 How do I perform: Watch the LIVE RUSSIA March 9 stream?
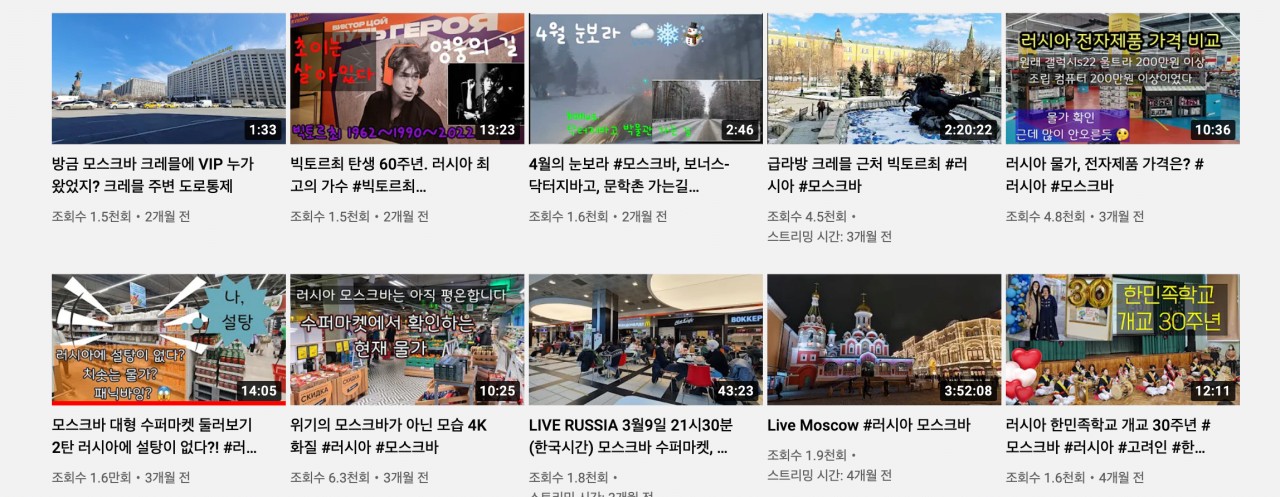645,339
